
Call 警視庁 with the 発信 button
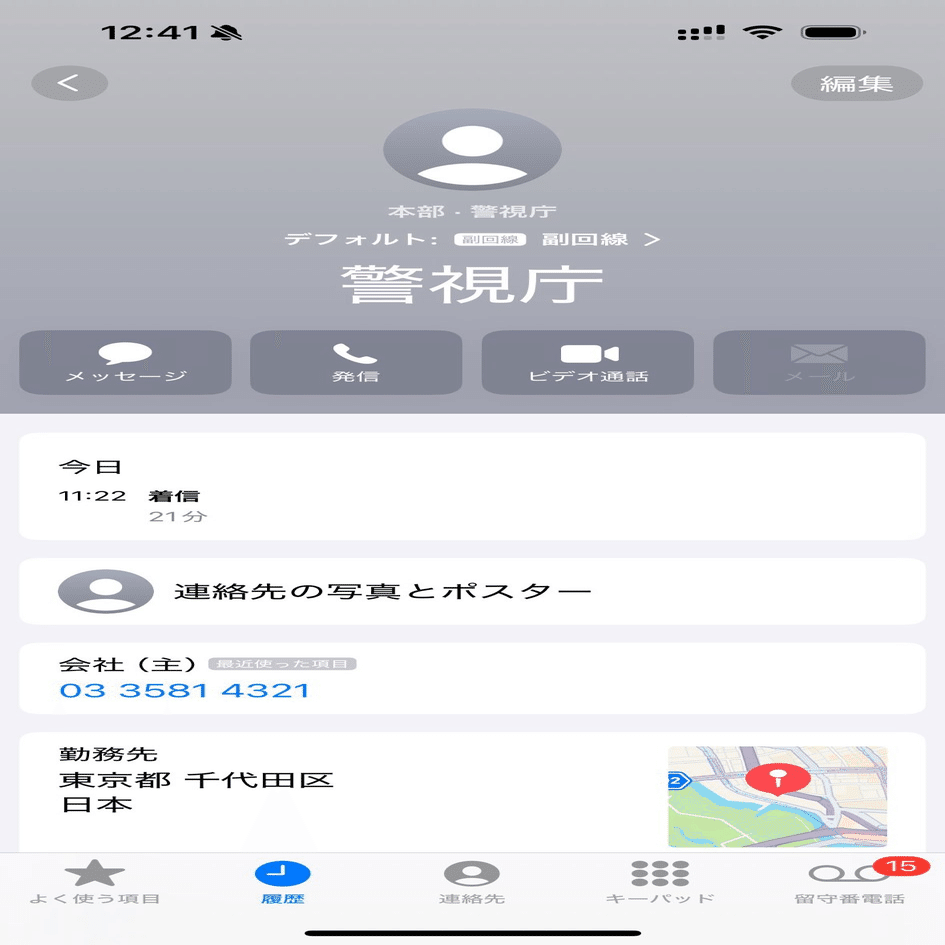click(355, 363)
